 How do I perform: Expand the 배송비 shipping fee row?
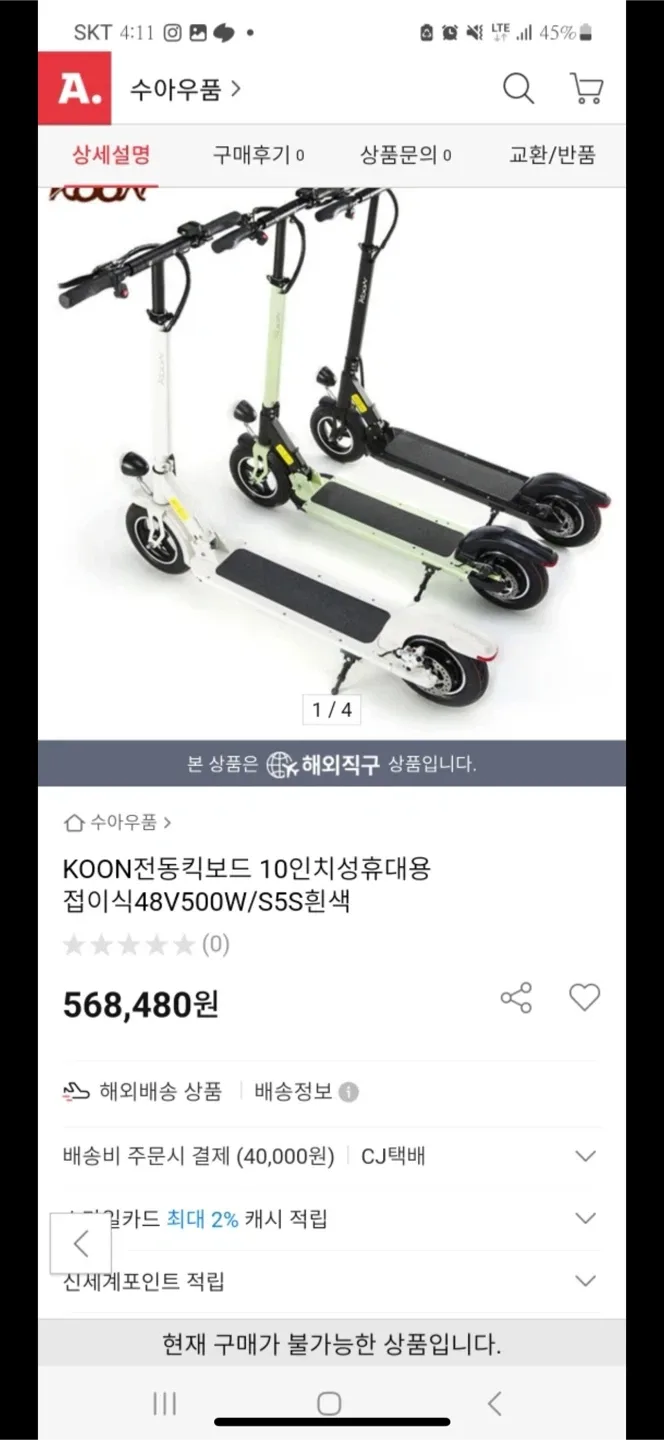click(585, 1156)
